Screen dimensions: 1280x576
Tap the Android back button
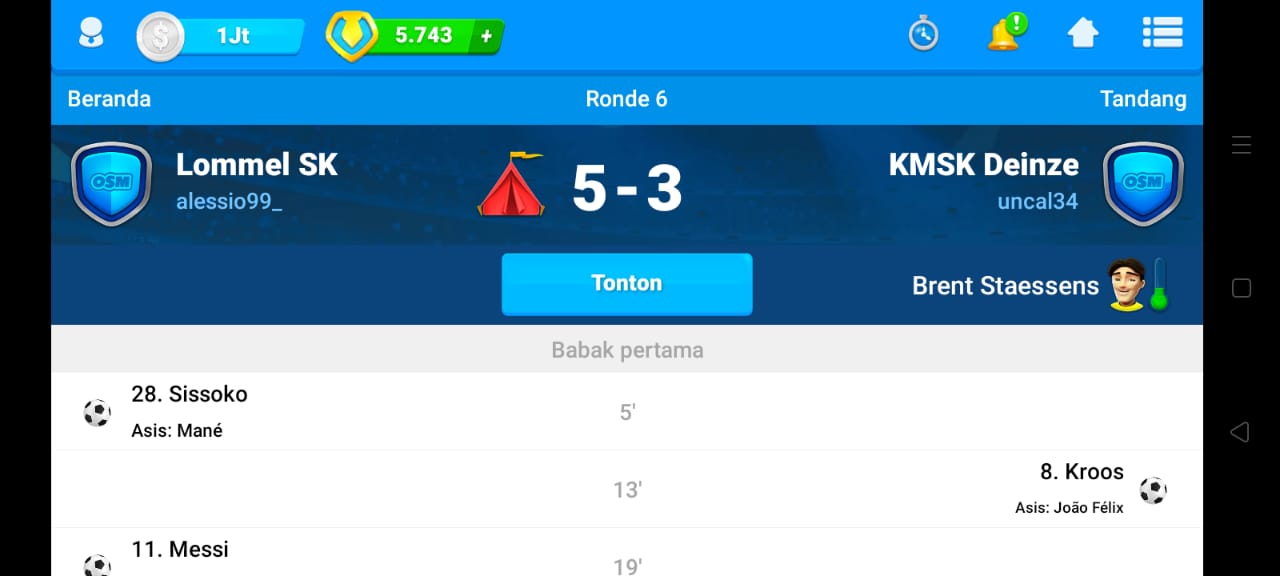1240,432
